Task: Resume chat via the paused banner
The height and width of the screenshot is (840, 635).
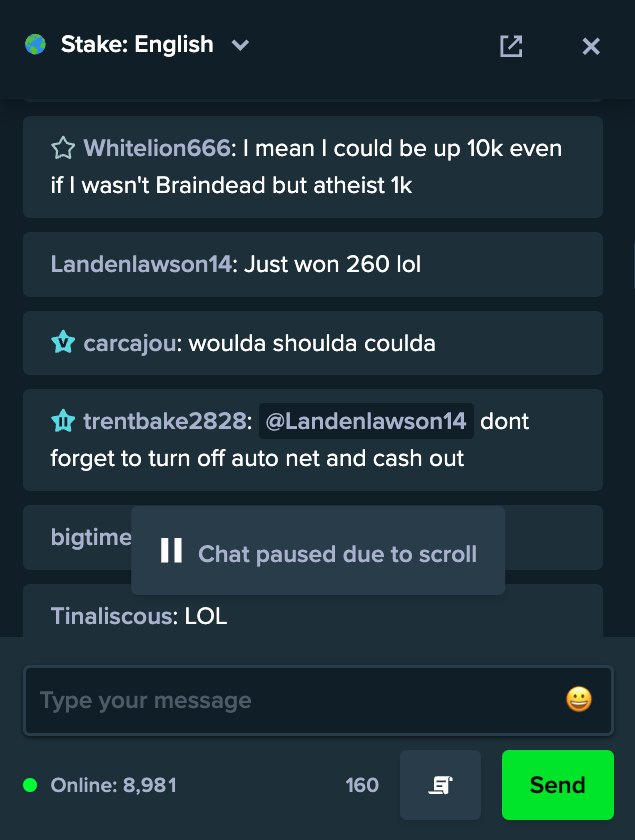Action: [318, 551]
